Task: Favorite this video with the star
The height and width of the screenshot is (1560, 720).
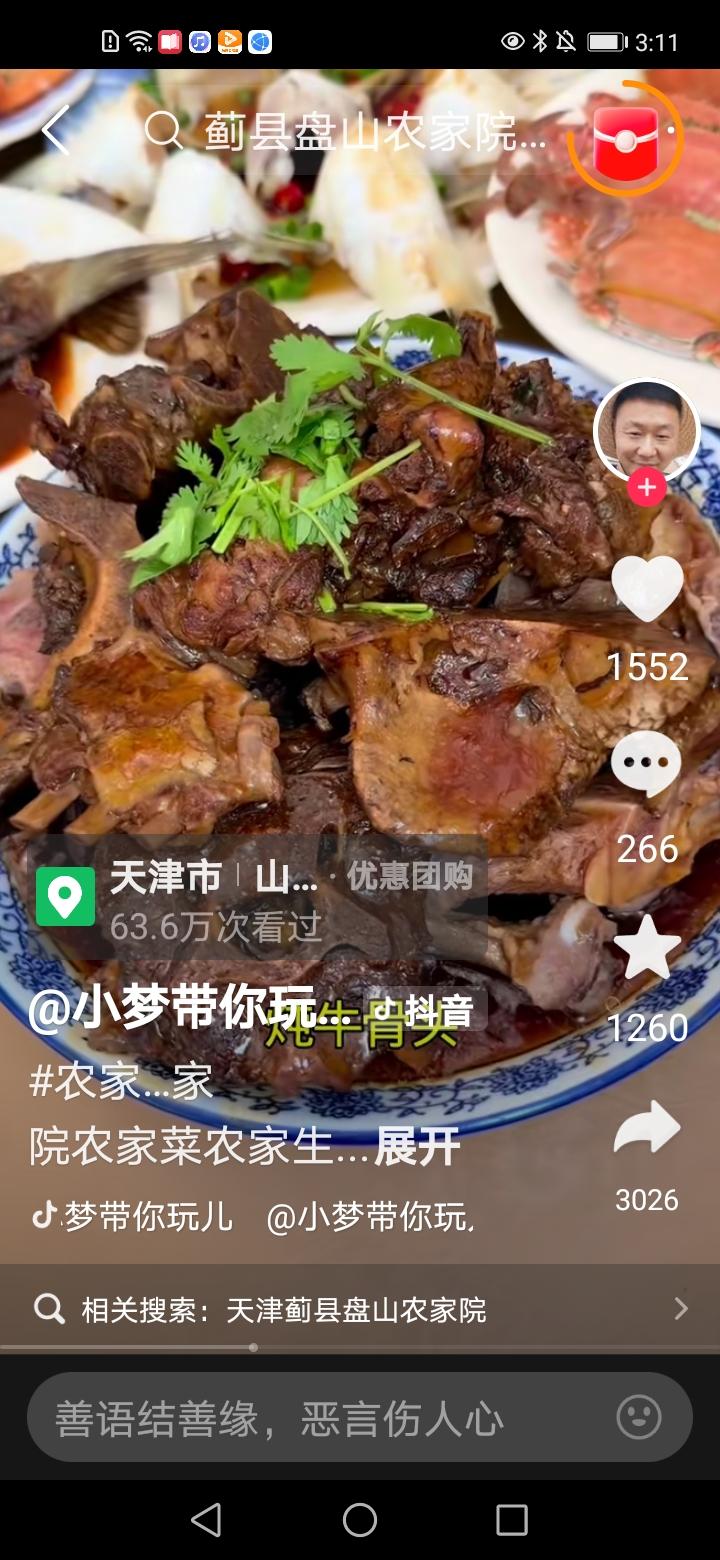Action: pos(647,947)
